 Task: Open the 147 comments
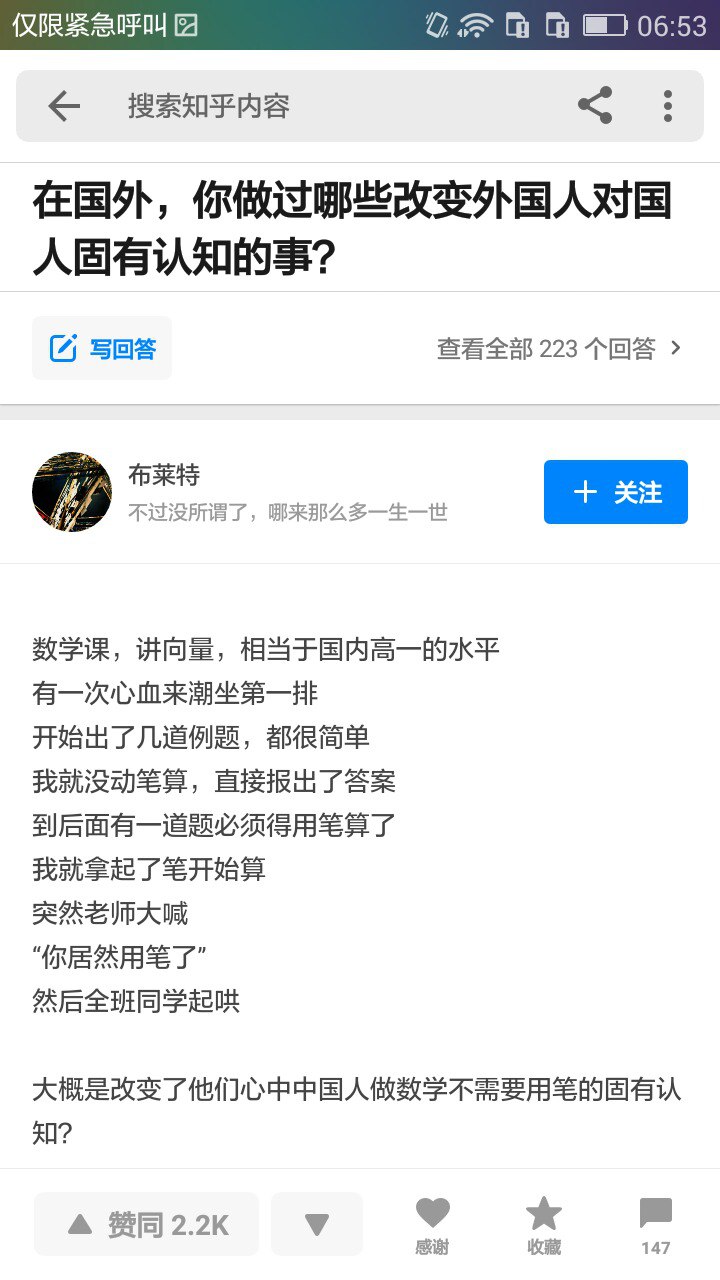(x=656, y=1224)
